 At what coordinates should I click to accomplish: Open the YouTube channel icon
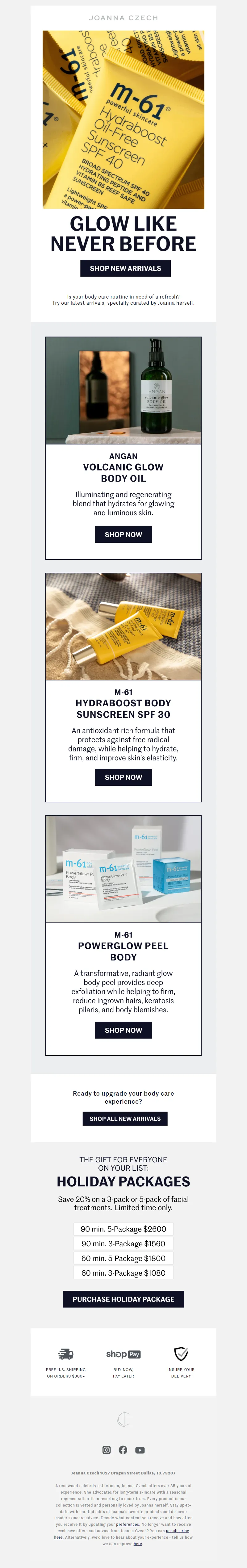[x=140, y=1450]
